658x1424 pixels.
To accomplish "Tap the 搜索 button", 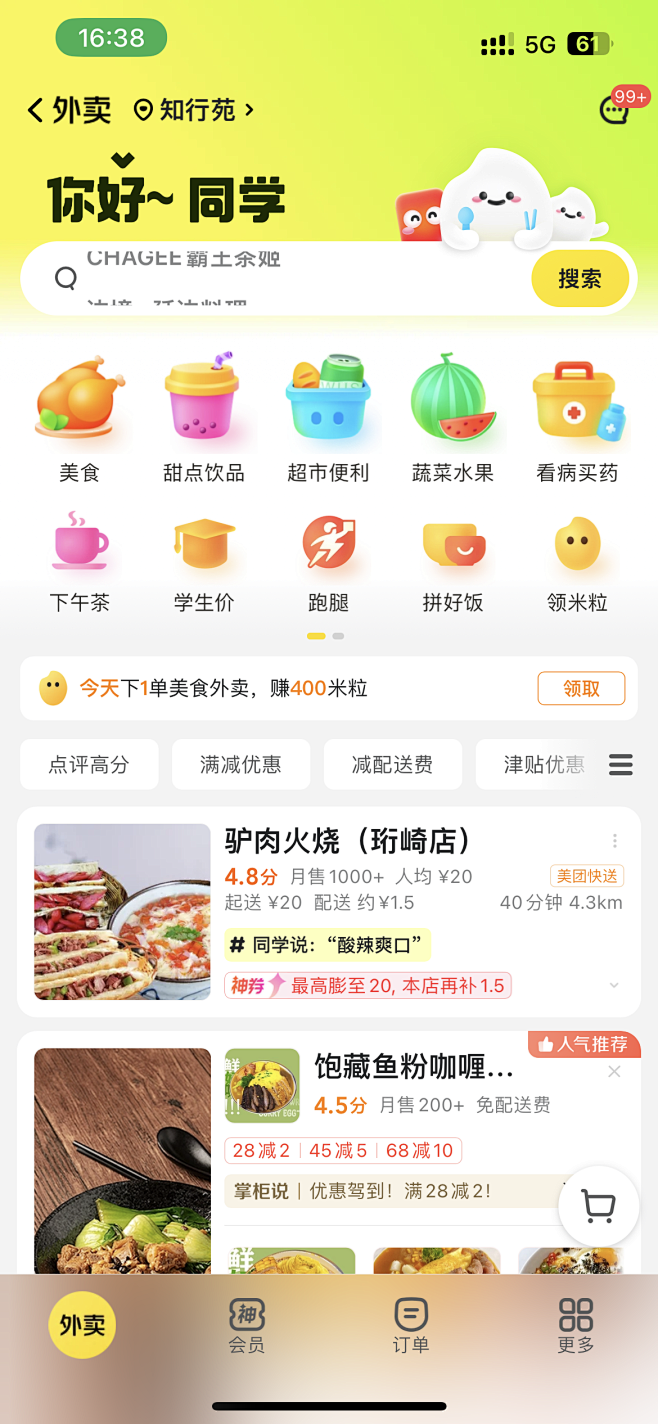I will [x=580, y=279].
